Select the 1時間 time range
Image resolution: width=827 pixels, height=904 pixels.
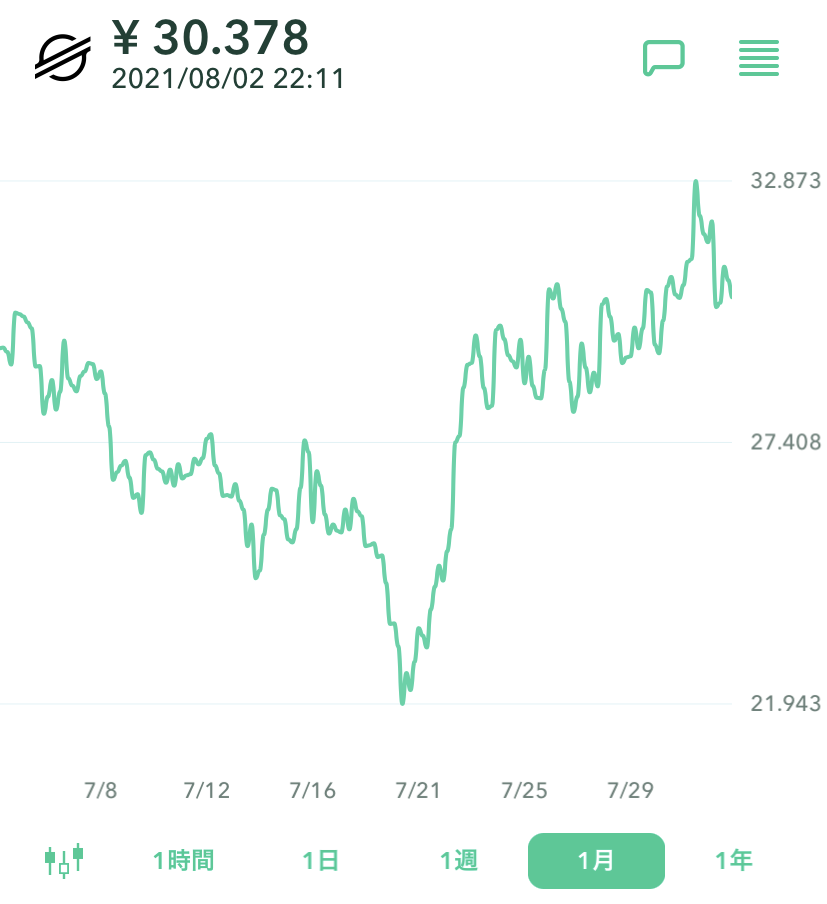point(183,860)
